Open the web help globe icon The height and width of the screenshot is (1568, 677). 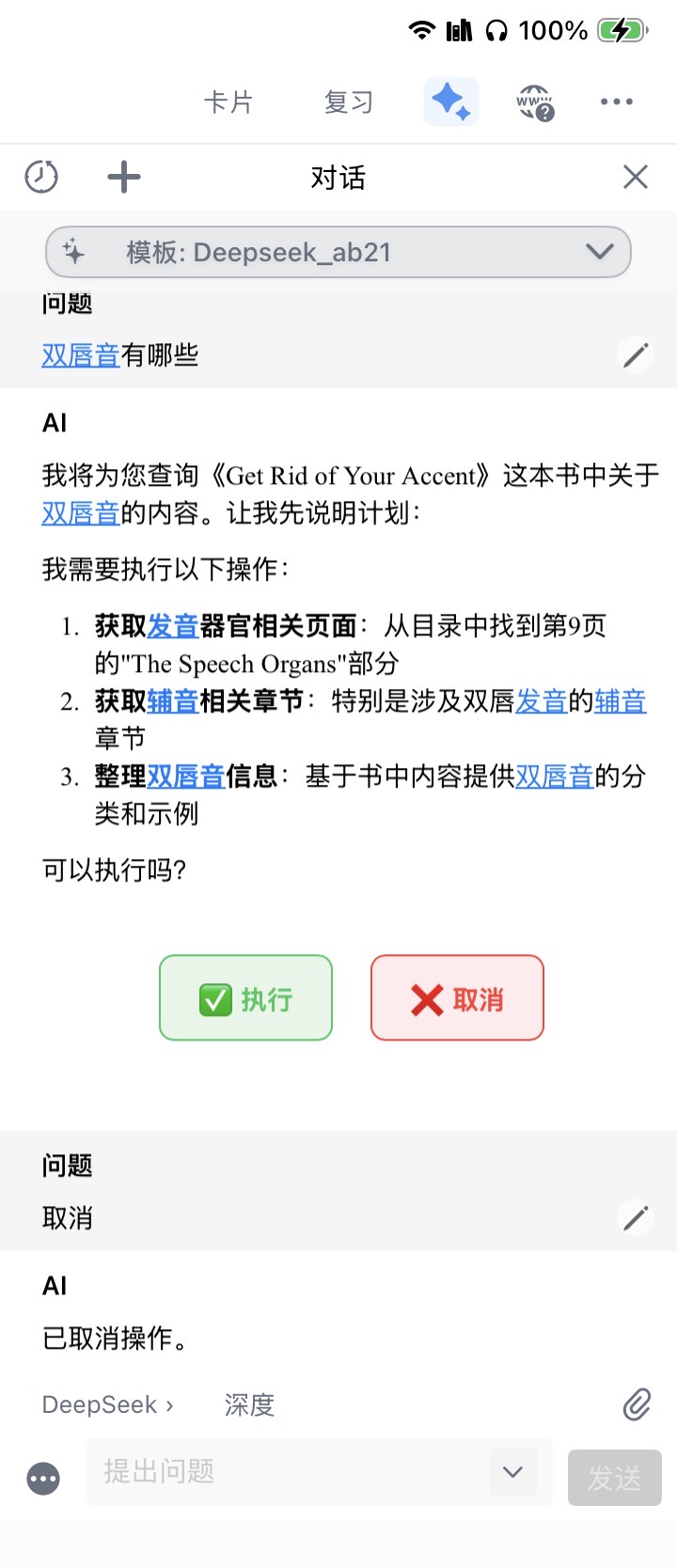tap(535, 102)
